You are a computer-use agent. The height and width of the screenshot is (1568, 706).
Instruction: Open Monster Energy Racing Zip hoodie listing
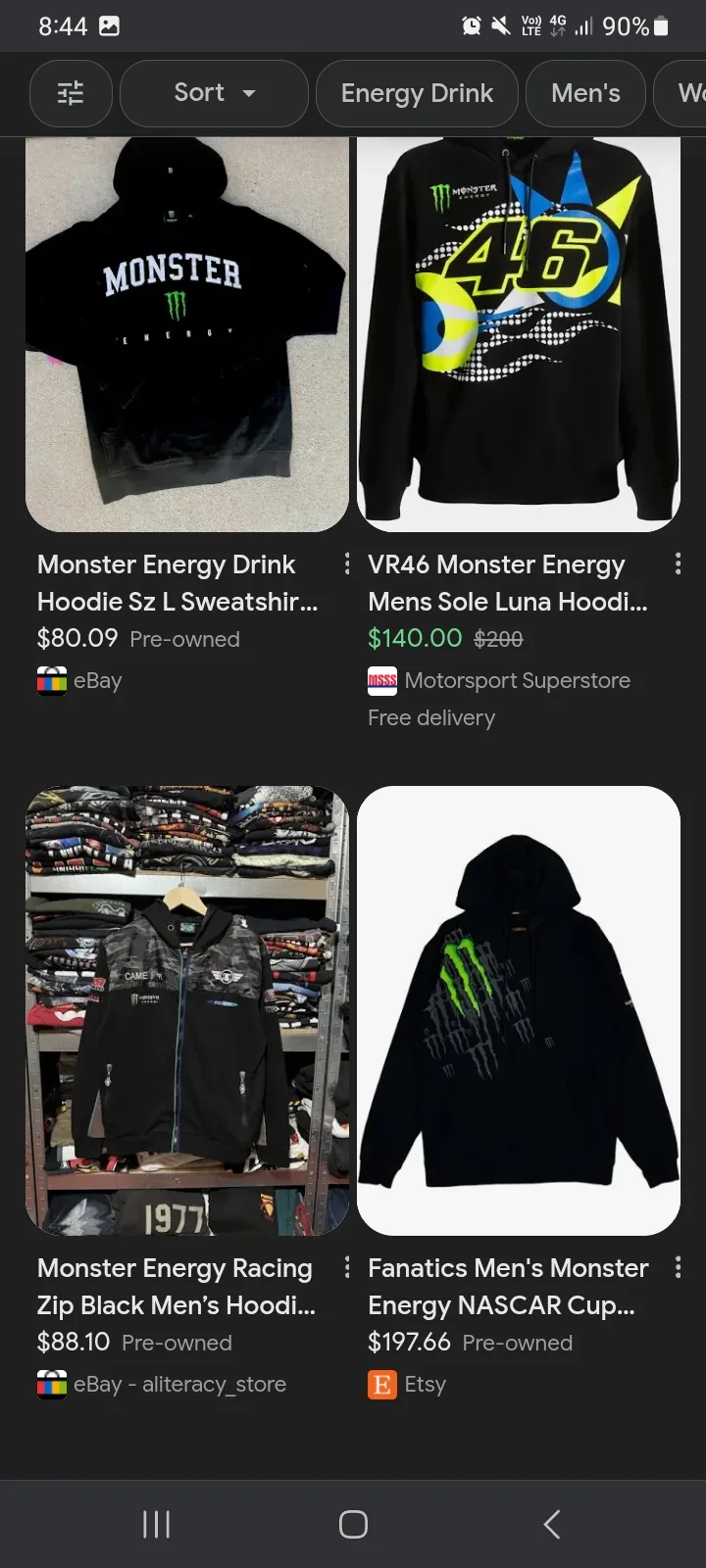click(x=186, y=1009)
